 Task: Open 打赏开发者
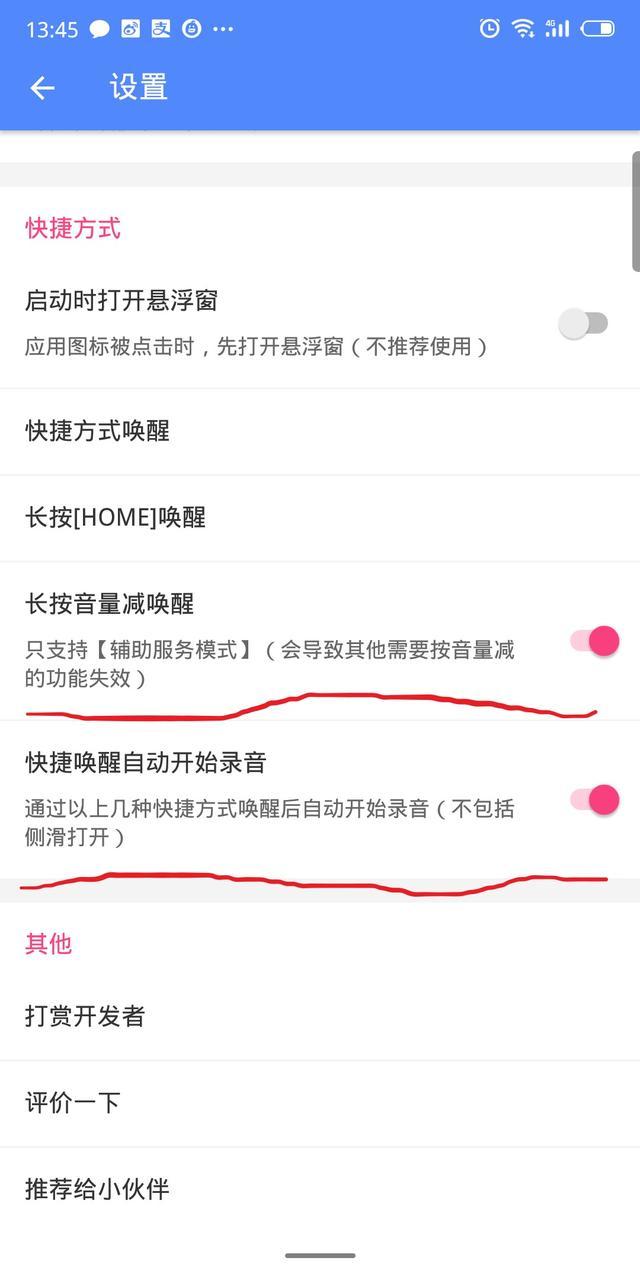pos(85,1017)
